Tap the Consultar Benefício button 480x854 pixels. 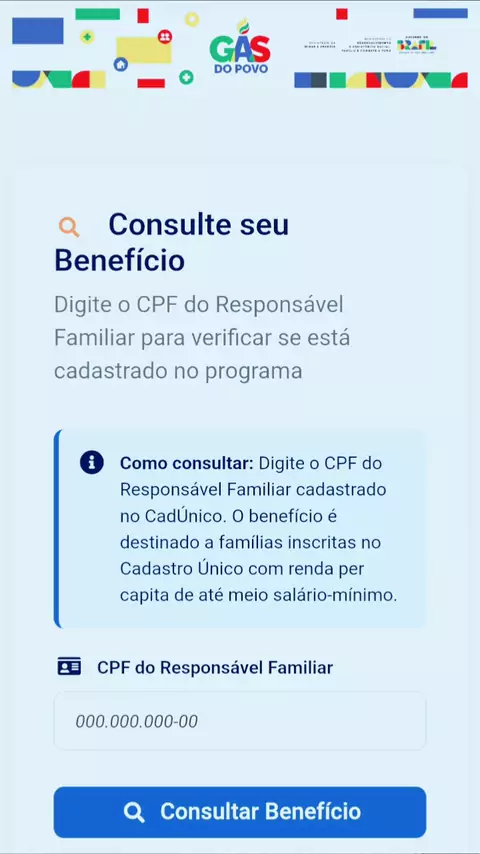(x=240, y=812)
